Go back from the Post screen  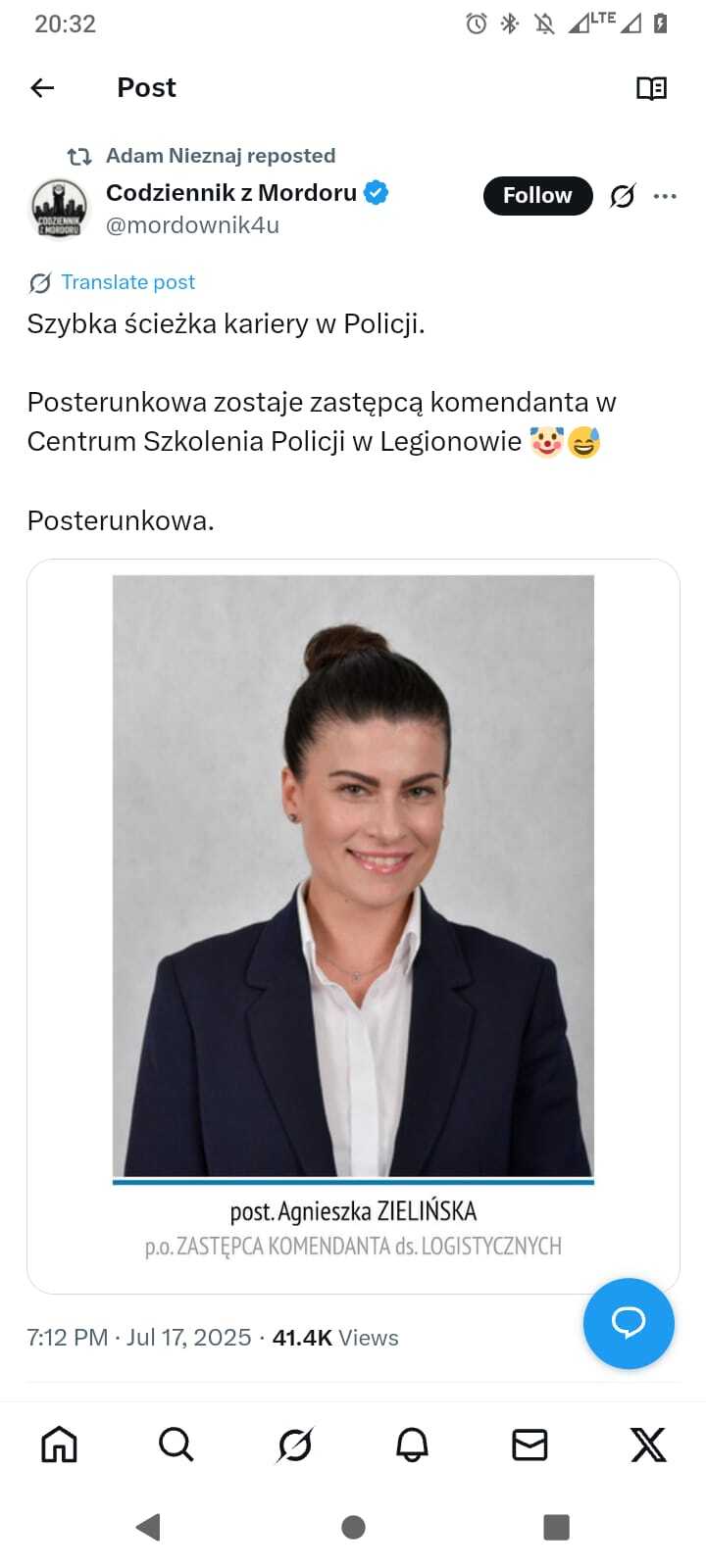42,88
